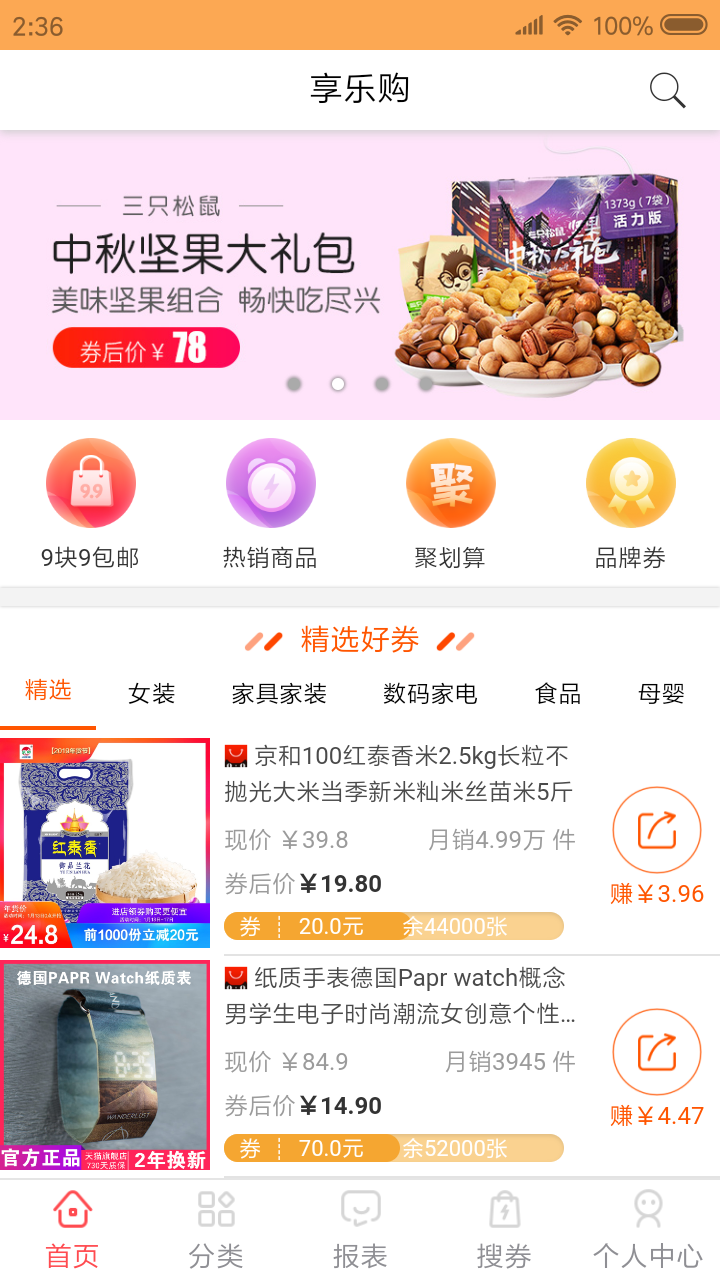The width and height of the screenshot is (720, 1280).
Task: Tap 赚¥4.47 on the watch listing
Action: (656, 1052)
